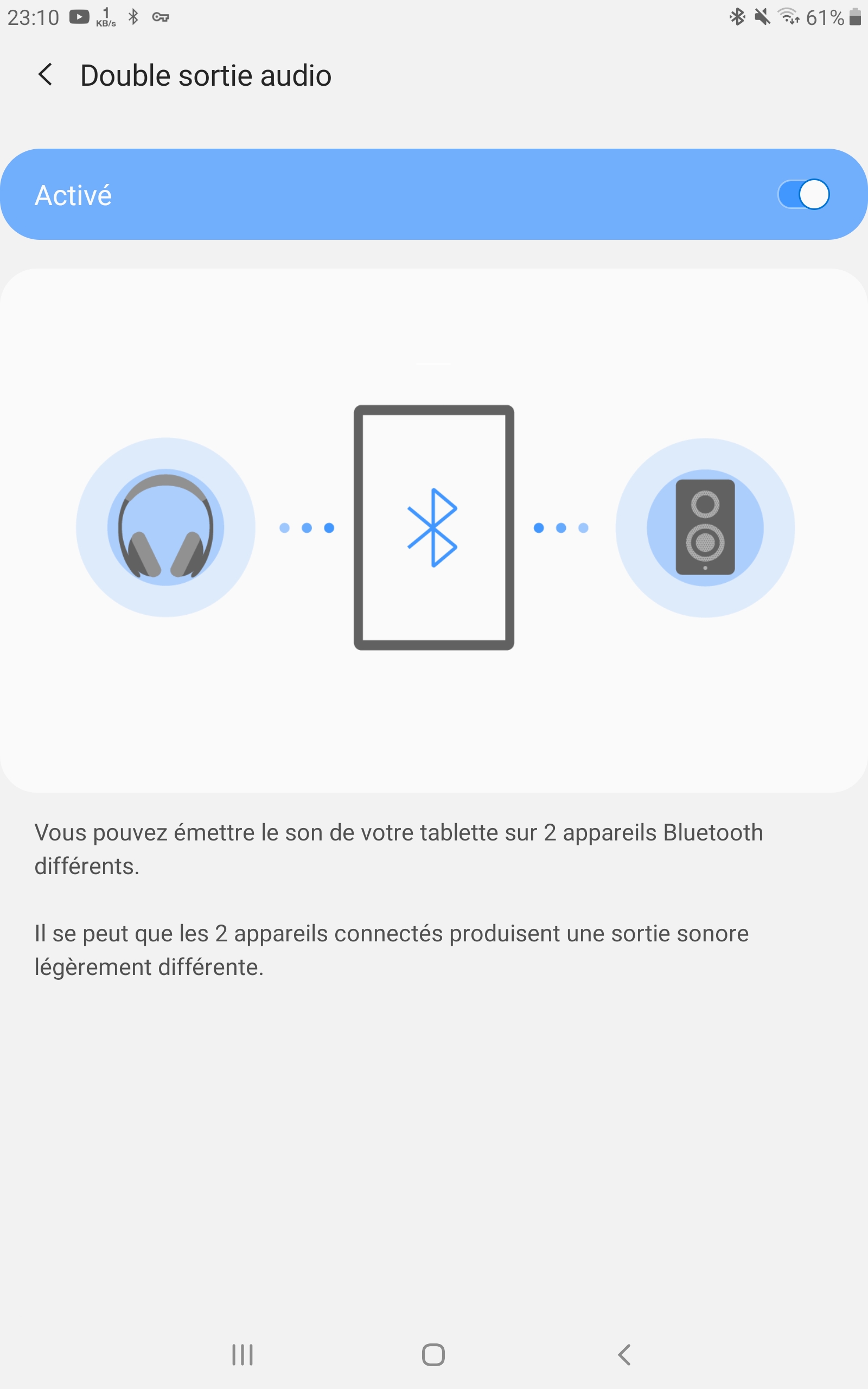Screen dimensions: 868x1389
Task: Open recent apps from navigation bar
Action: tap(242, 1355)
